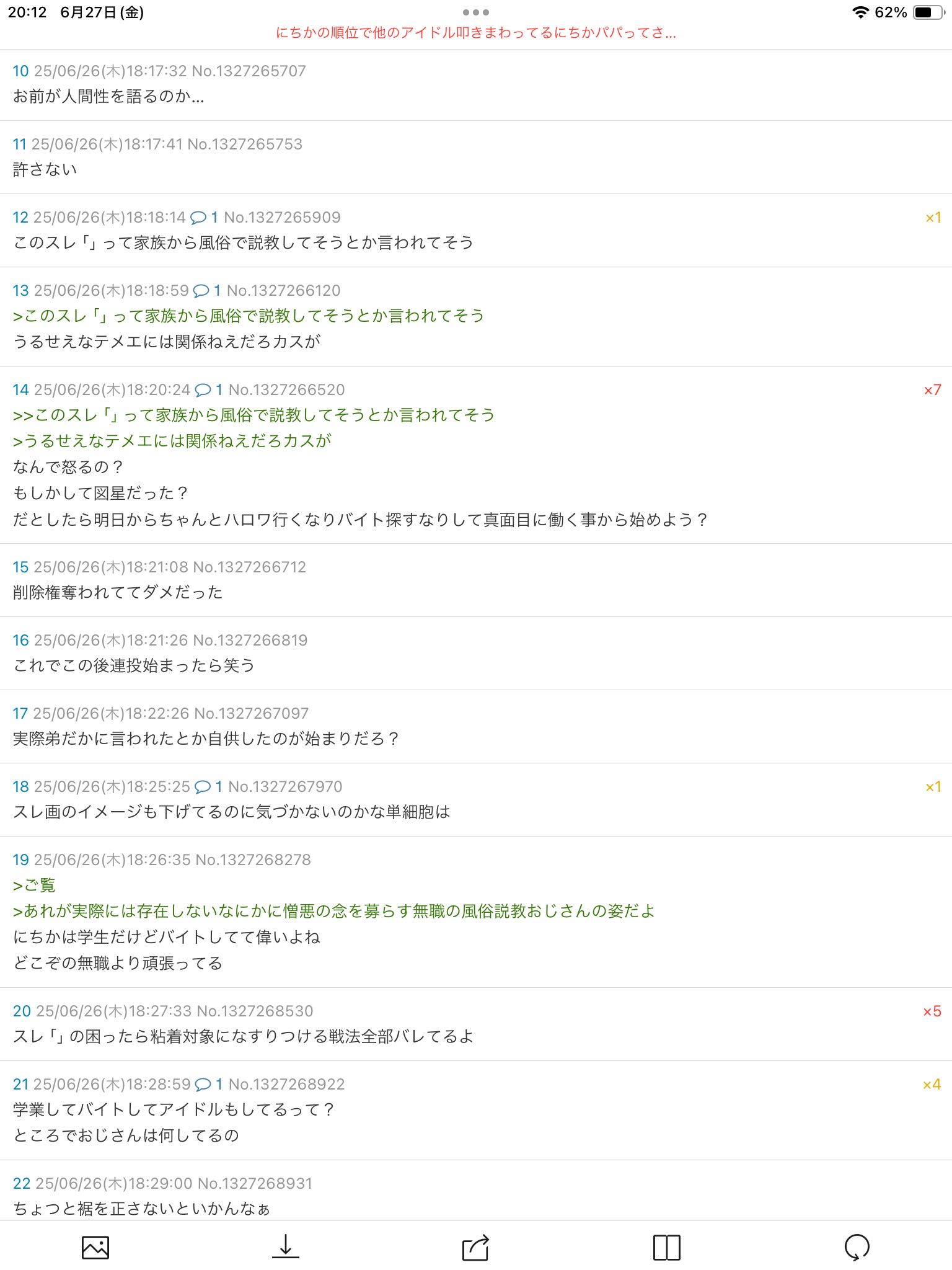Select post number 10
The image size is (952, 1270).
(x=20, y=71)
